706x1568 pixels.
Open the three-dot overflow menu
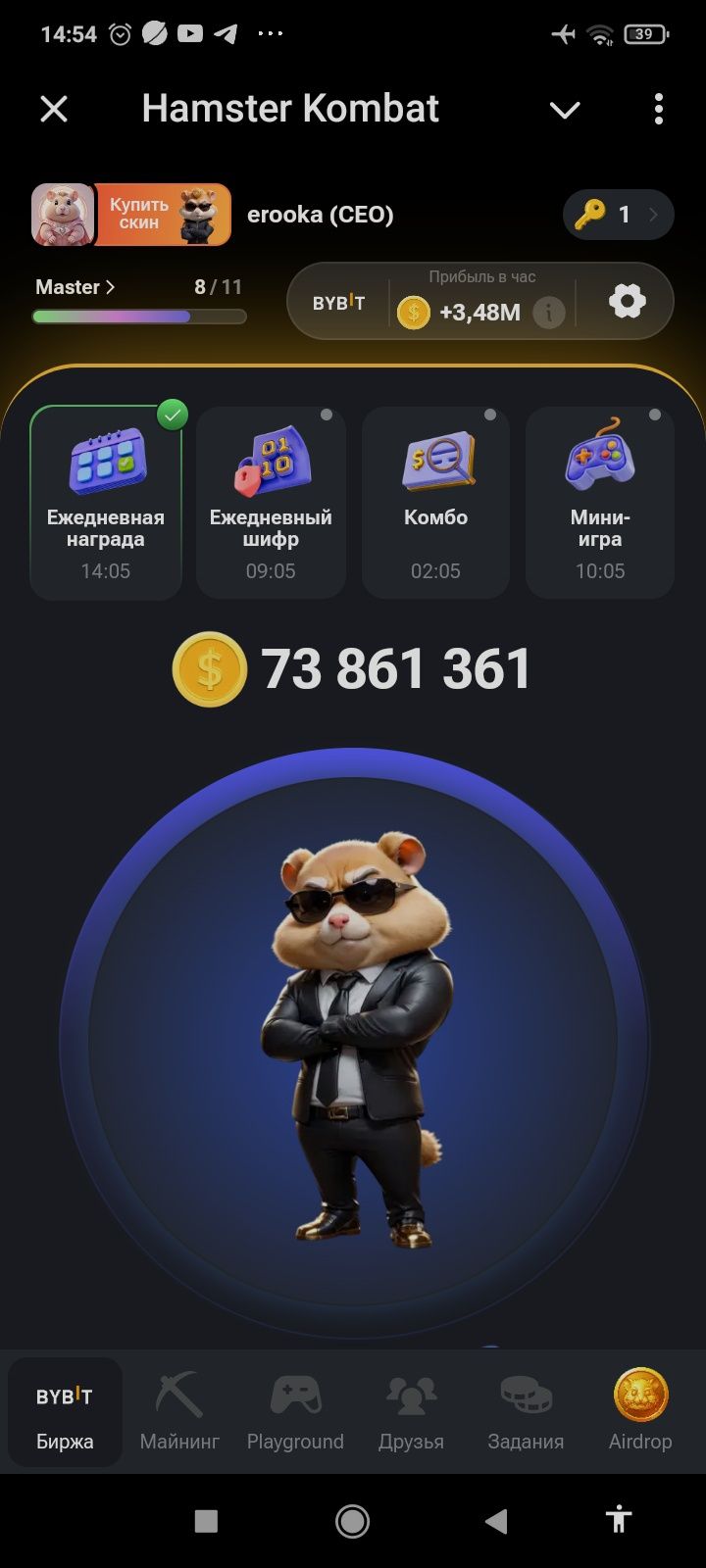pyautogui.click(x=659, y=109)
